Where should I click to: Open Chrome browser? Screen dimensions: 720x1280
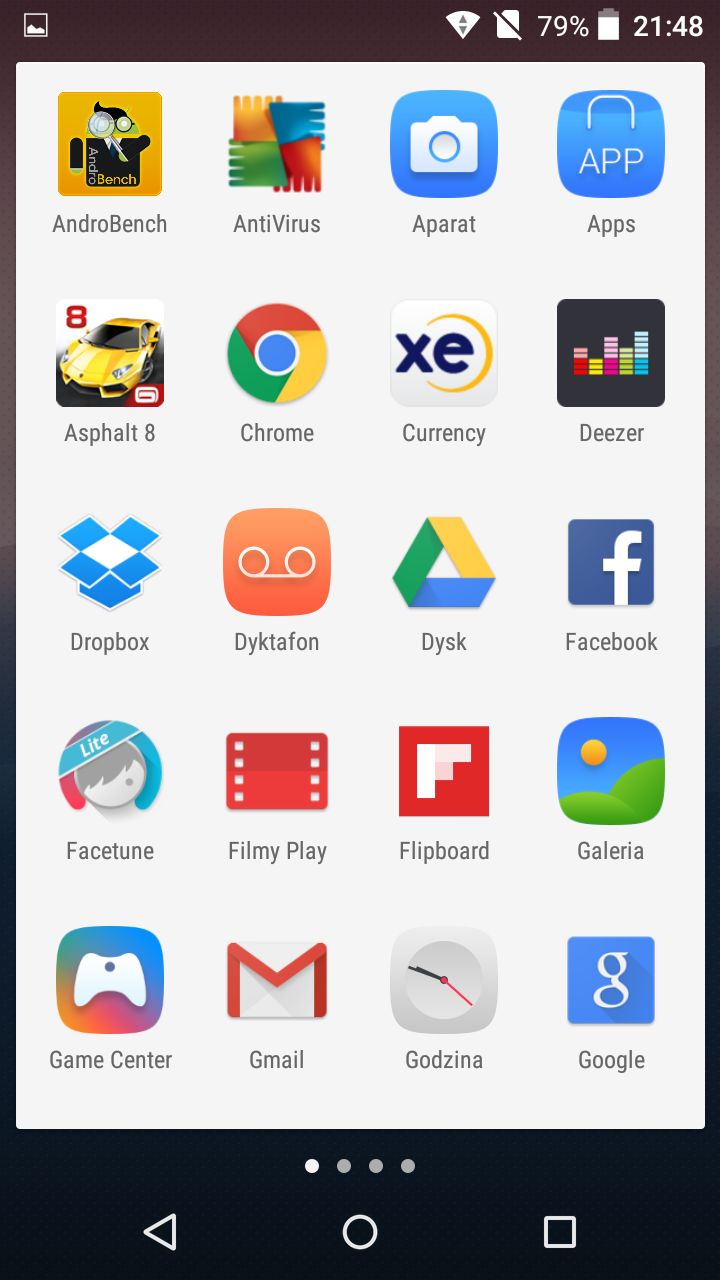click(277, 354)
